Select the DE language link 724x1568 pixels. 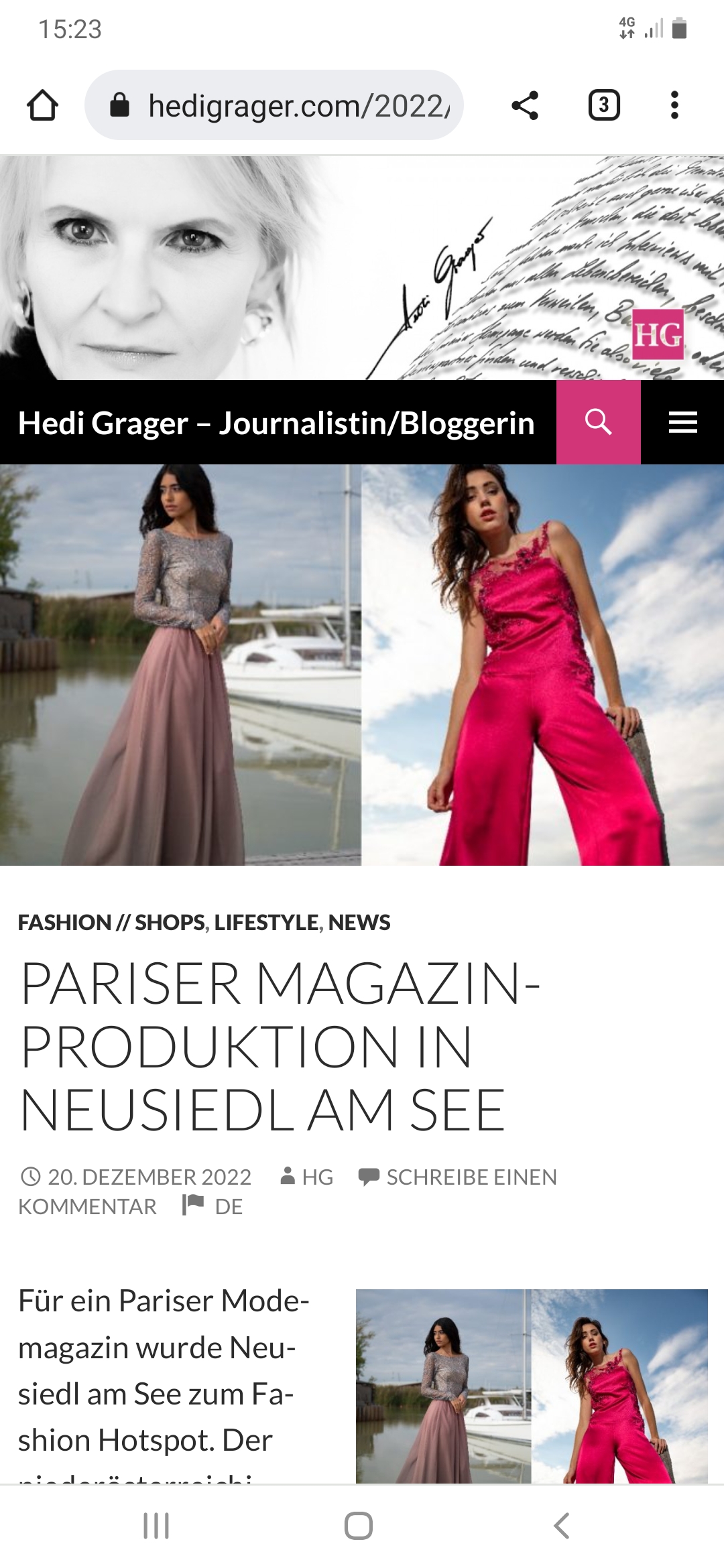coord(228,1206)
